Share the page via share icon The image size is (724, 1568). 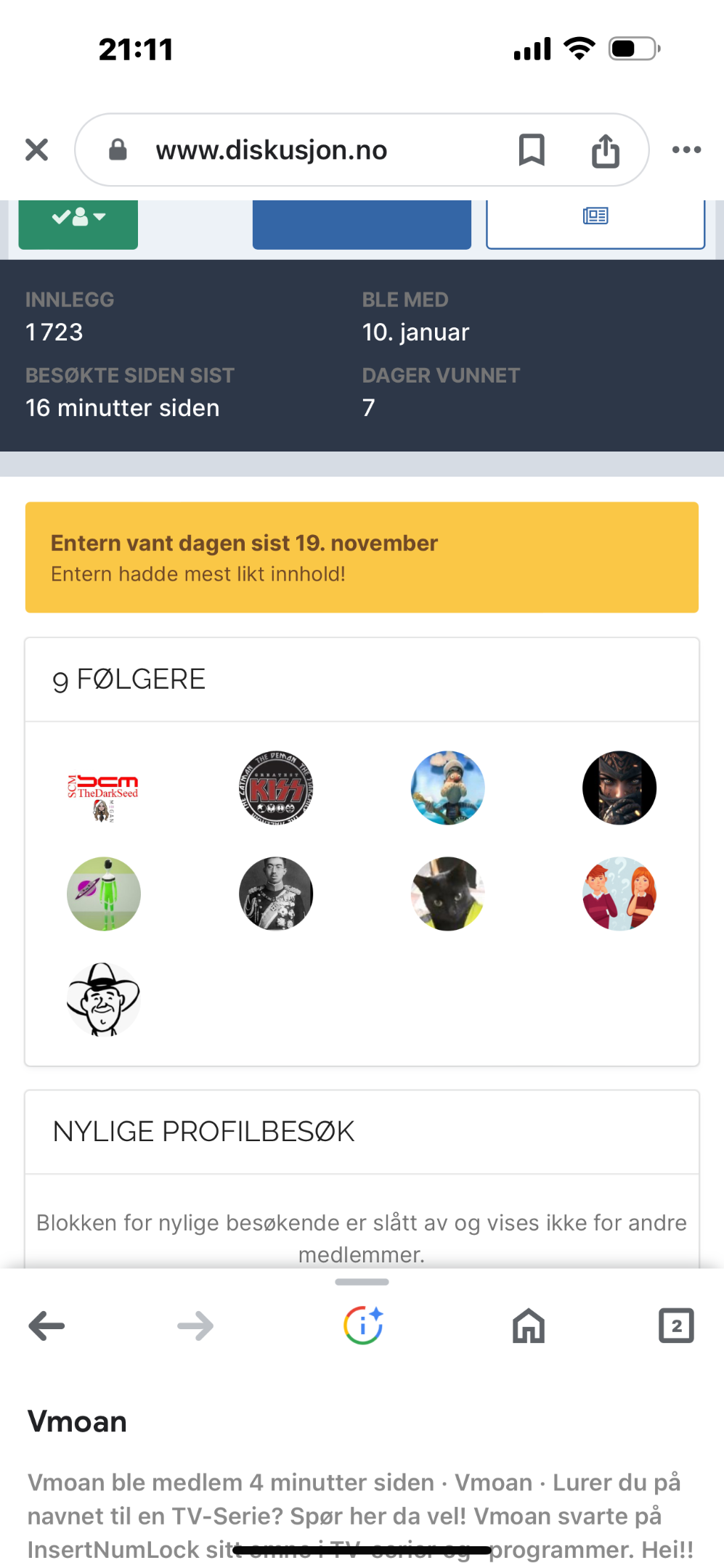pos(606,150)
